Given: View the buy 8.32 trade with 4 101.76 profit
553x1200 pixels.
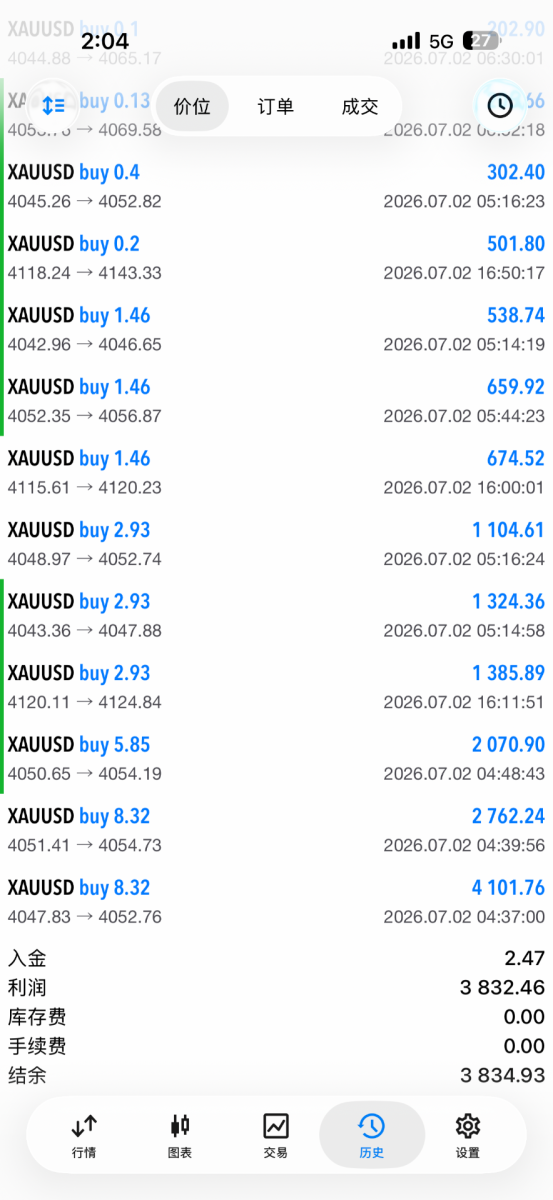Looking at the screenshot, I should click(276, 901).
